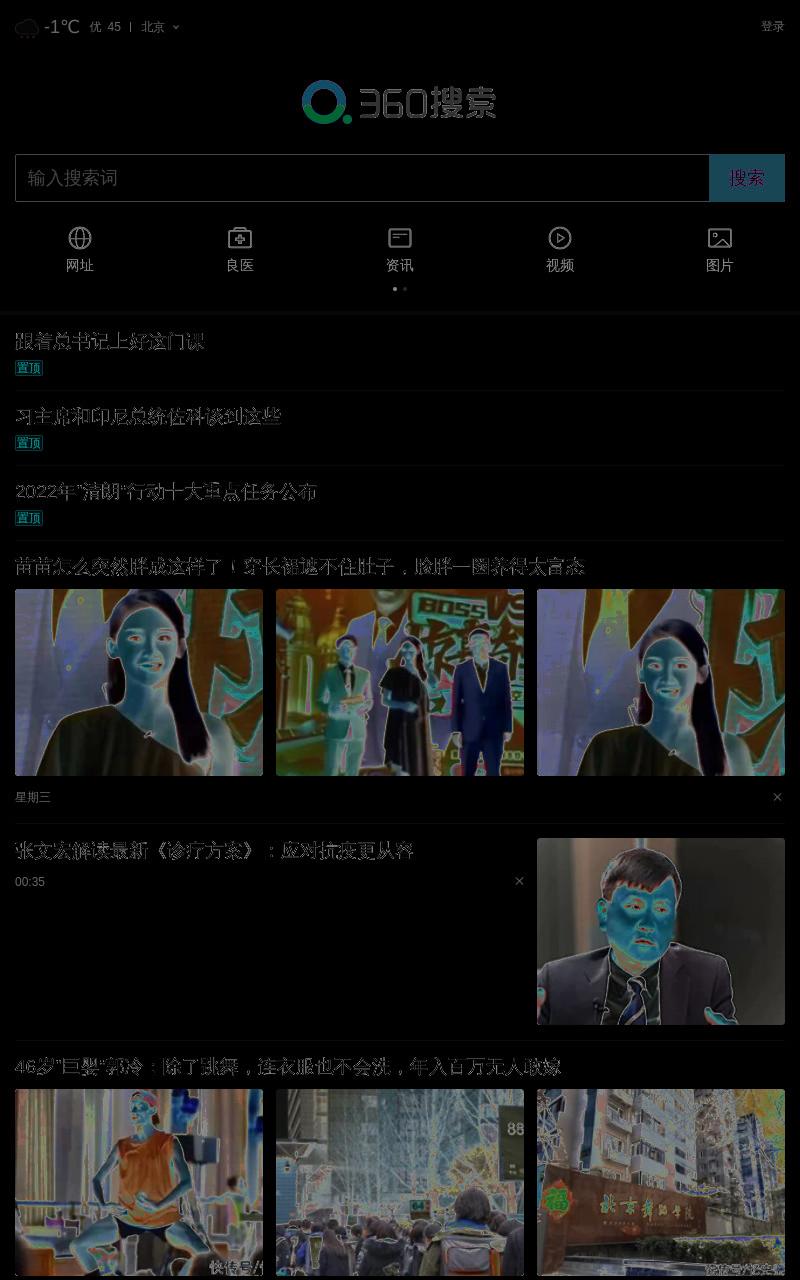
Task: Play the 张文宏解读最新诊疗方案 video
Action: click(215, 851)
